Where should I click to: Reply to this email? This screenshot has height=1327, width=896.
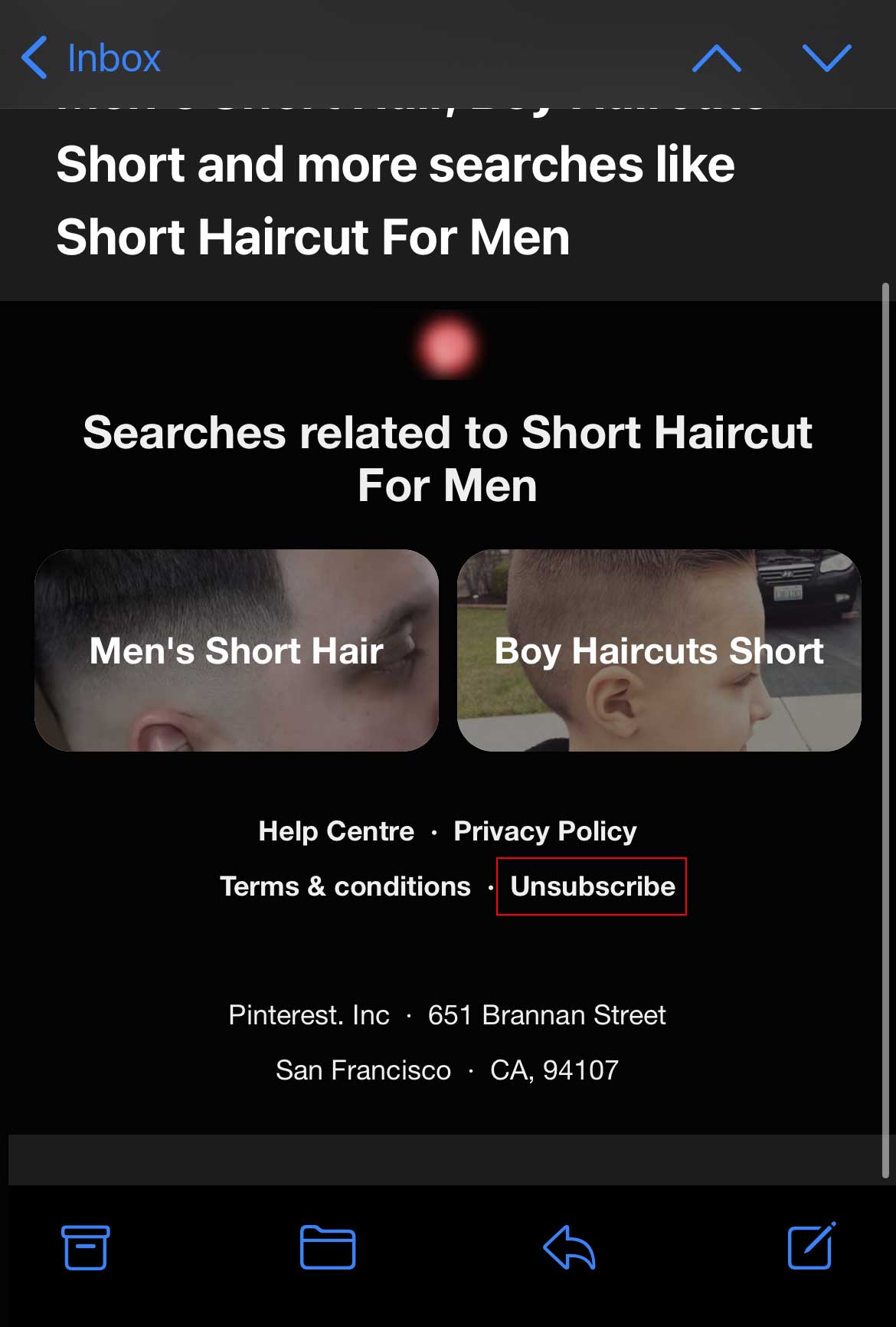pyautogui.click(x=569, y=1247)
